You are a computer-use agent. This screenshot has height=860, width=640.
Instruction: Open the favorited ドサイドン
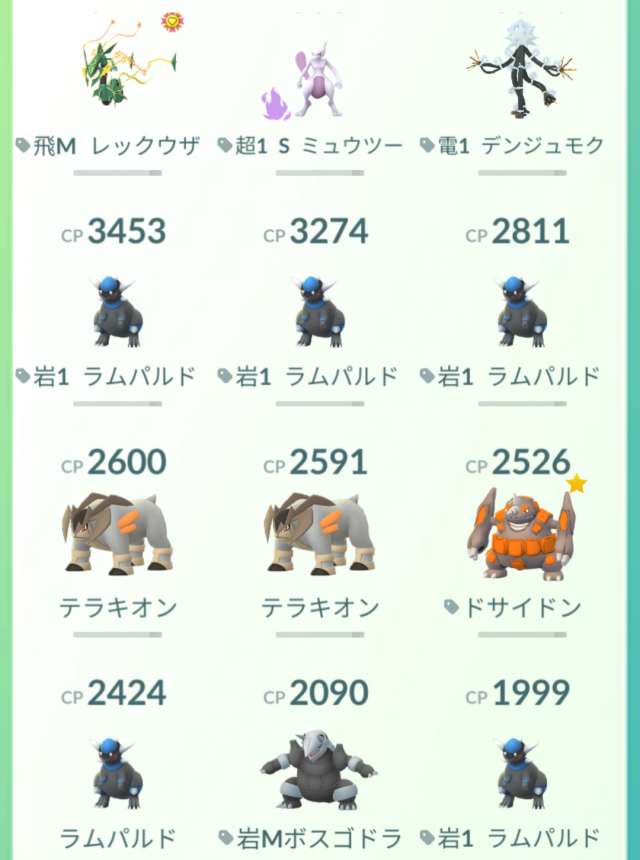click(521, 535)
